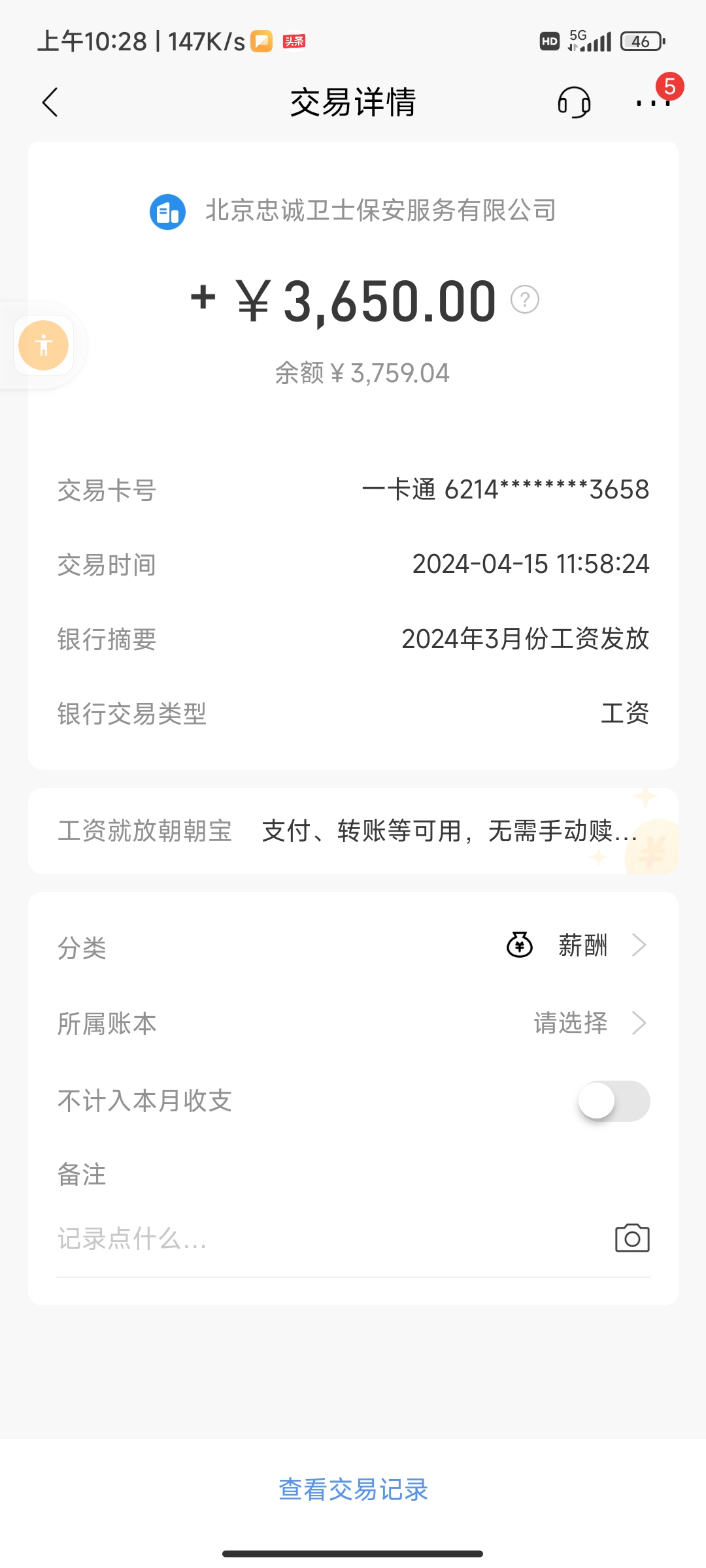Open 查看交易记录 link
Image resolution: width=706 pixels, height=1568 pixels.
(353, 1490)
